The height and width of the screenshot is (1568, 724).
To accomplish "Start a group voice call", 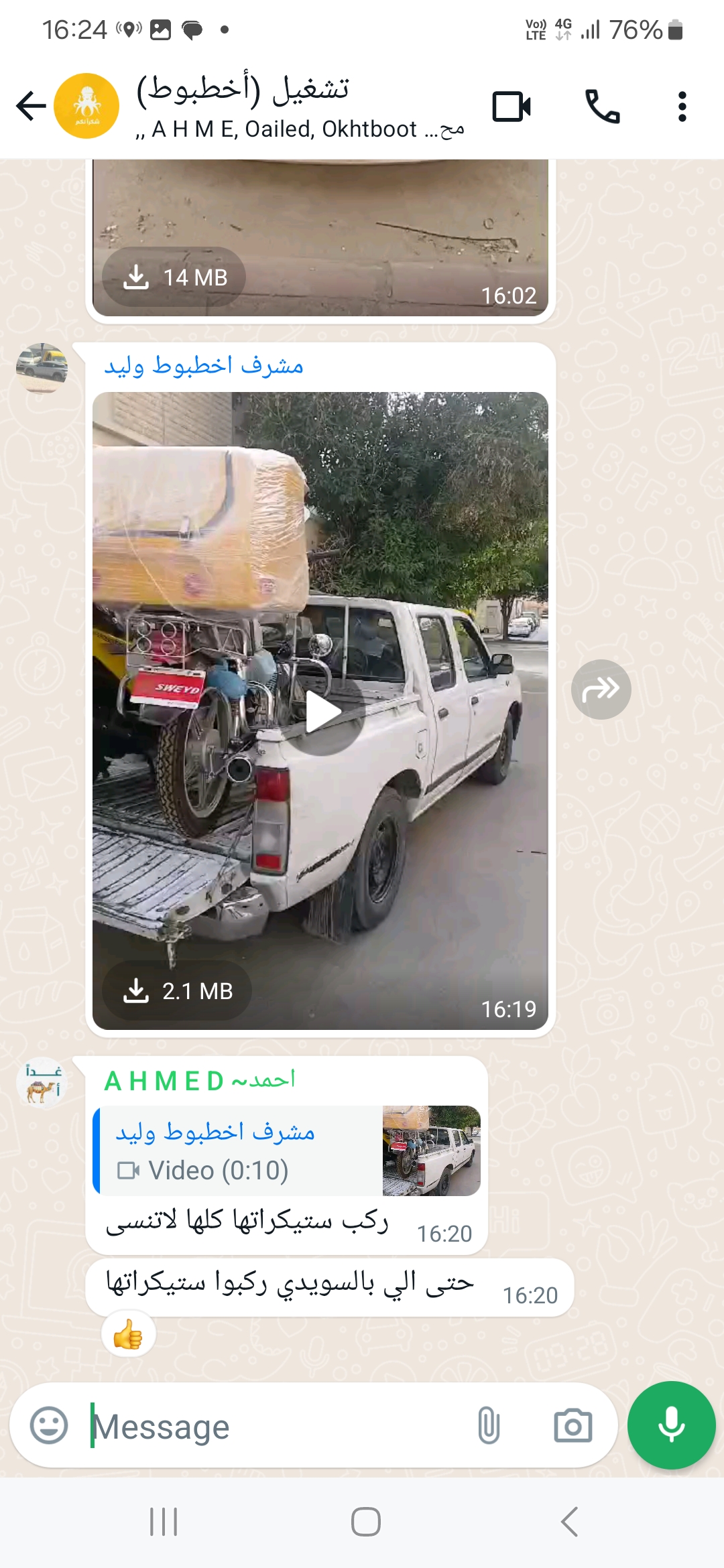I will 603,107.
